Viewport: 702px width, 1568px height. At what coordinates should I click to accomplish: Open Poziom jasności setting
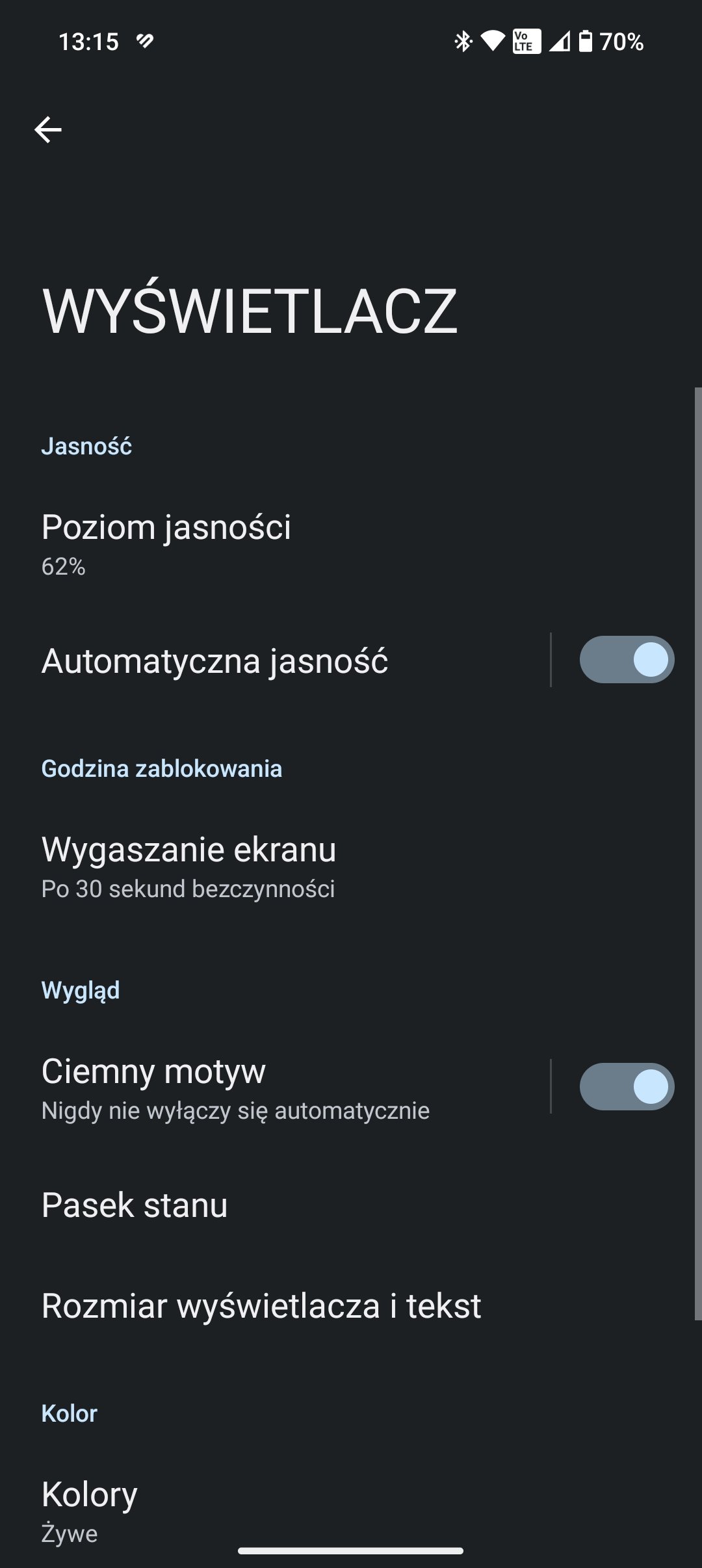point(351,545)
